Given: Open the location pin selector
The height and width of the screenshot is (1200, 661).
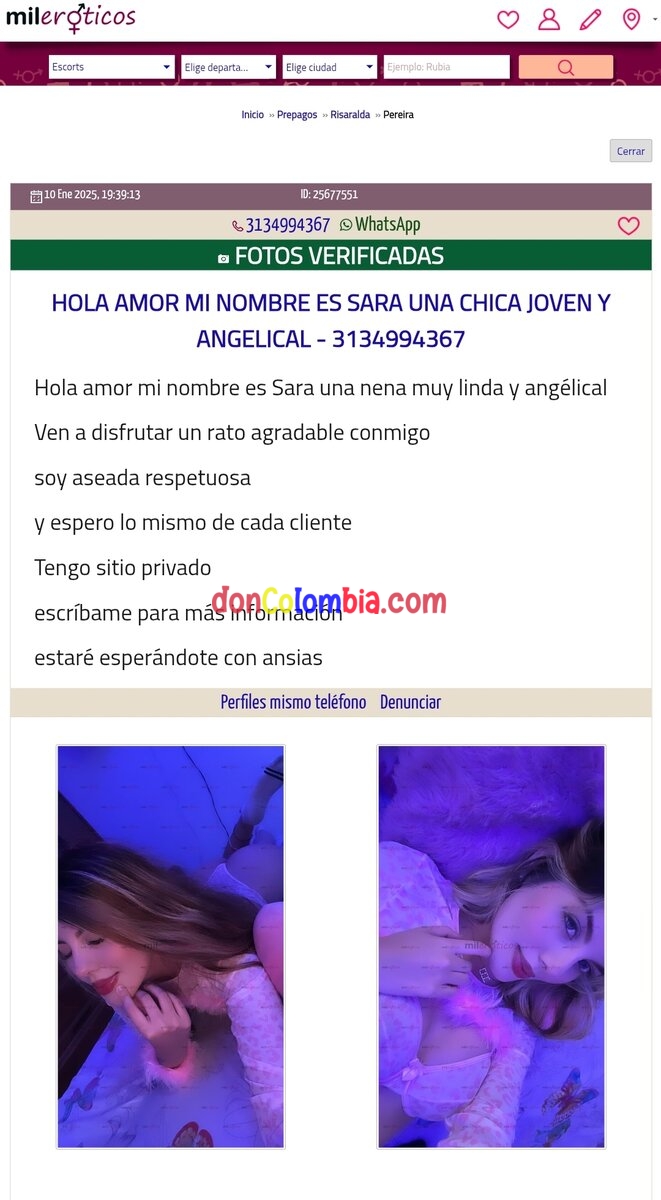Looking at the screenshot, I should 631,20.
